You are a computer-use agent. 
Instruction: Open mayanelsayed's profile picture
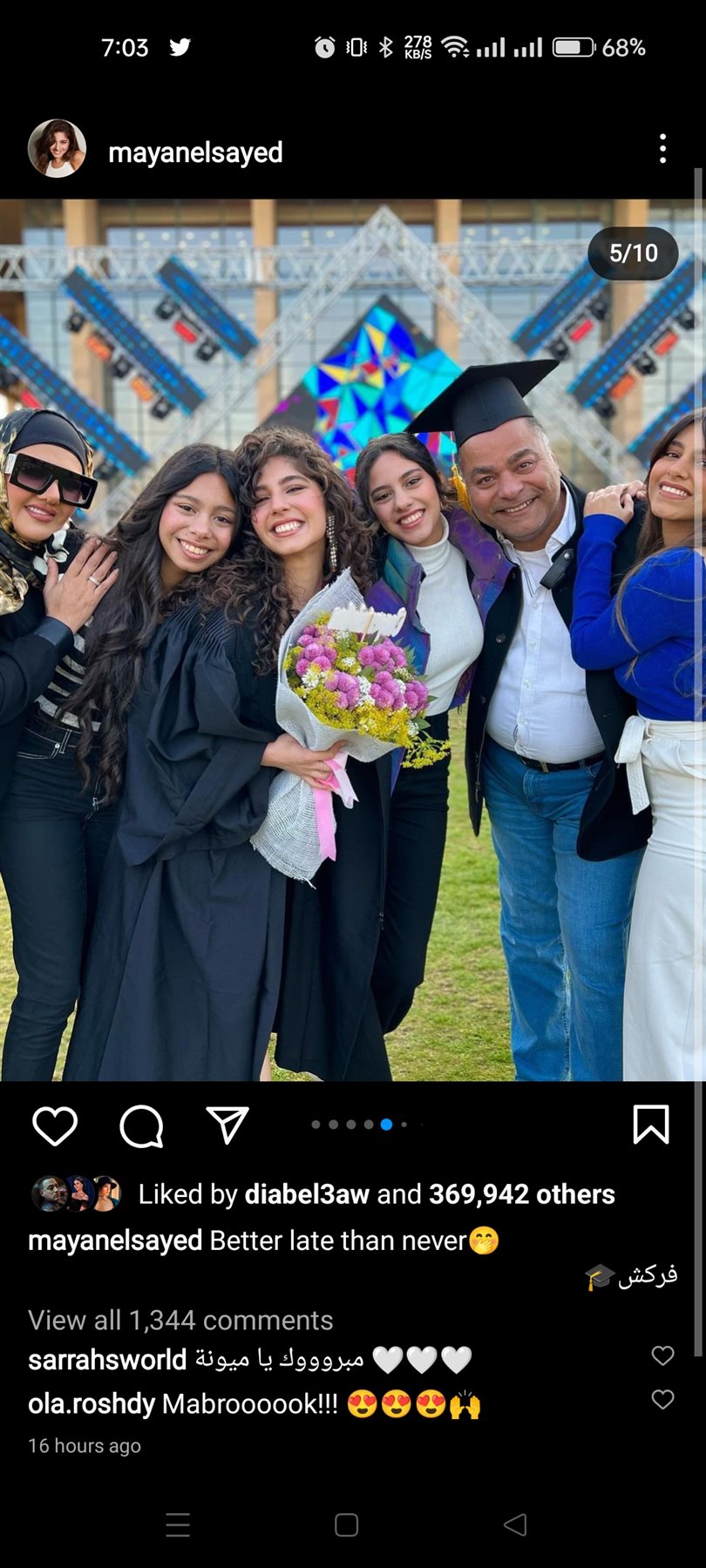click(58, 149)
